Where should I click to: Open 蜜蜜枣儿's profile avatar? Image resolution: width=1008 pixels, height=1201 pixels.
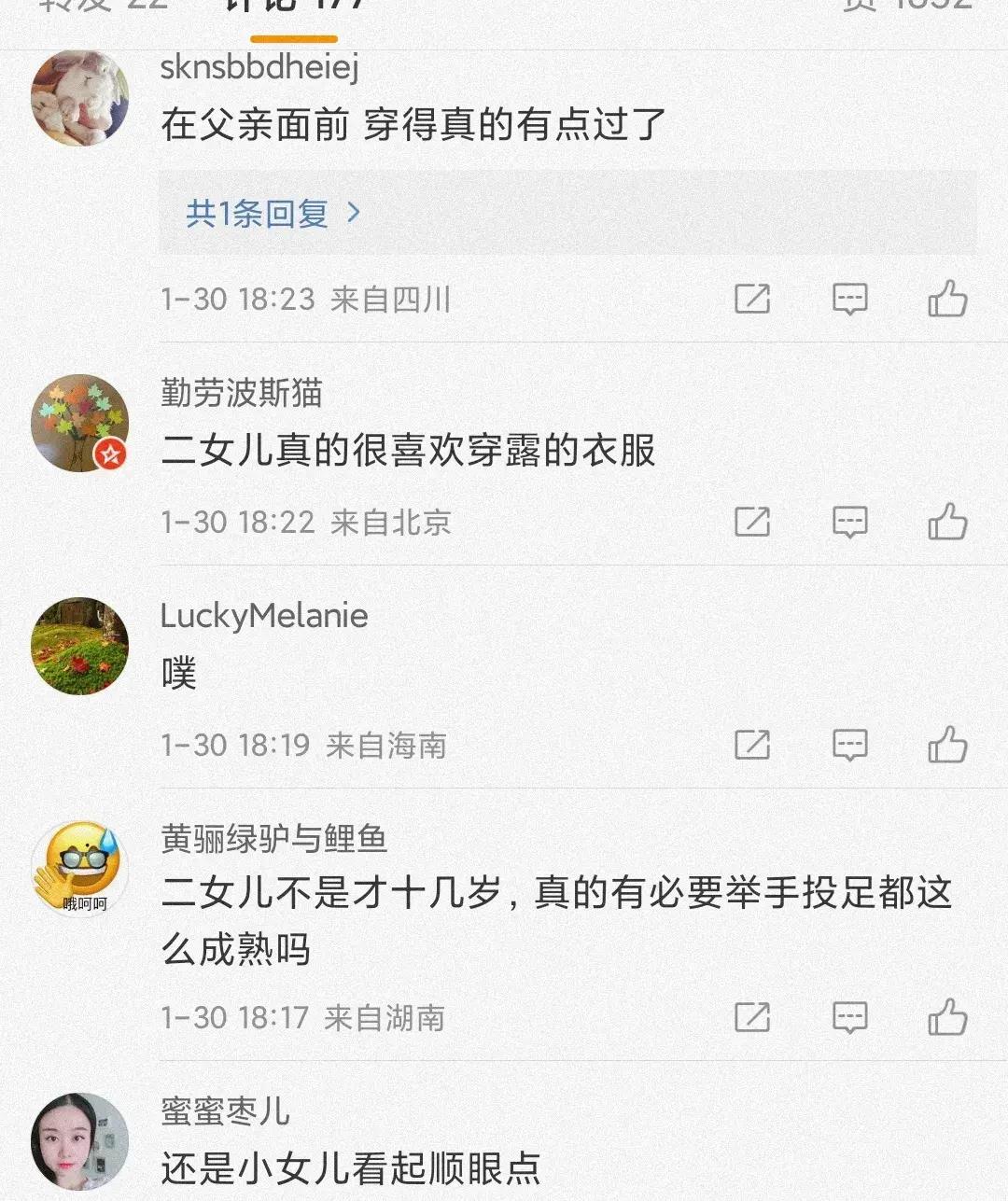click(x=80, y=1141)
